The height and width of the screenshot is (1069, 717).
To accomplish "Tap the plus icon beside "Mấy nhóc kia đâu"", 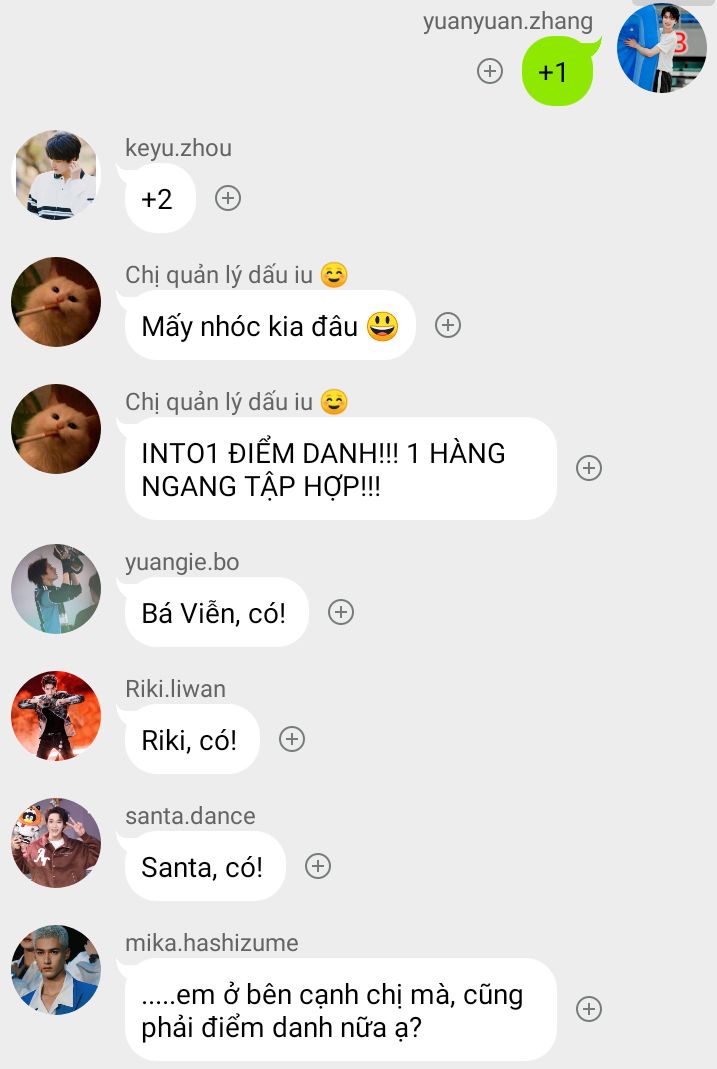I will point(448,325).
